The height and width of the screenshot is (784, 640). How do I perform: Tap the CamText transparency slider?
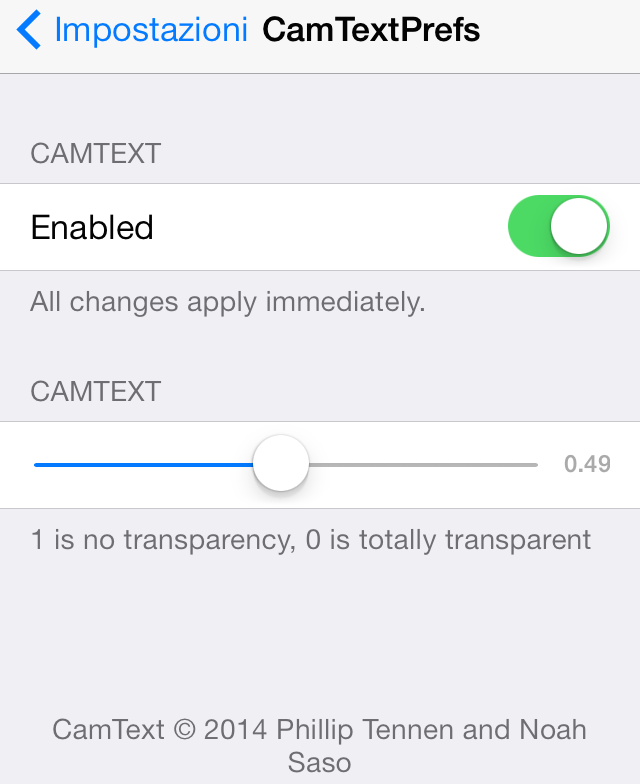[281, 464]
